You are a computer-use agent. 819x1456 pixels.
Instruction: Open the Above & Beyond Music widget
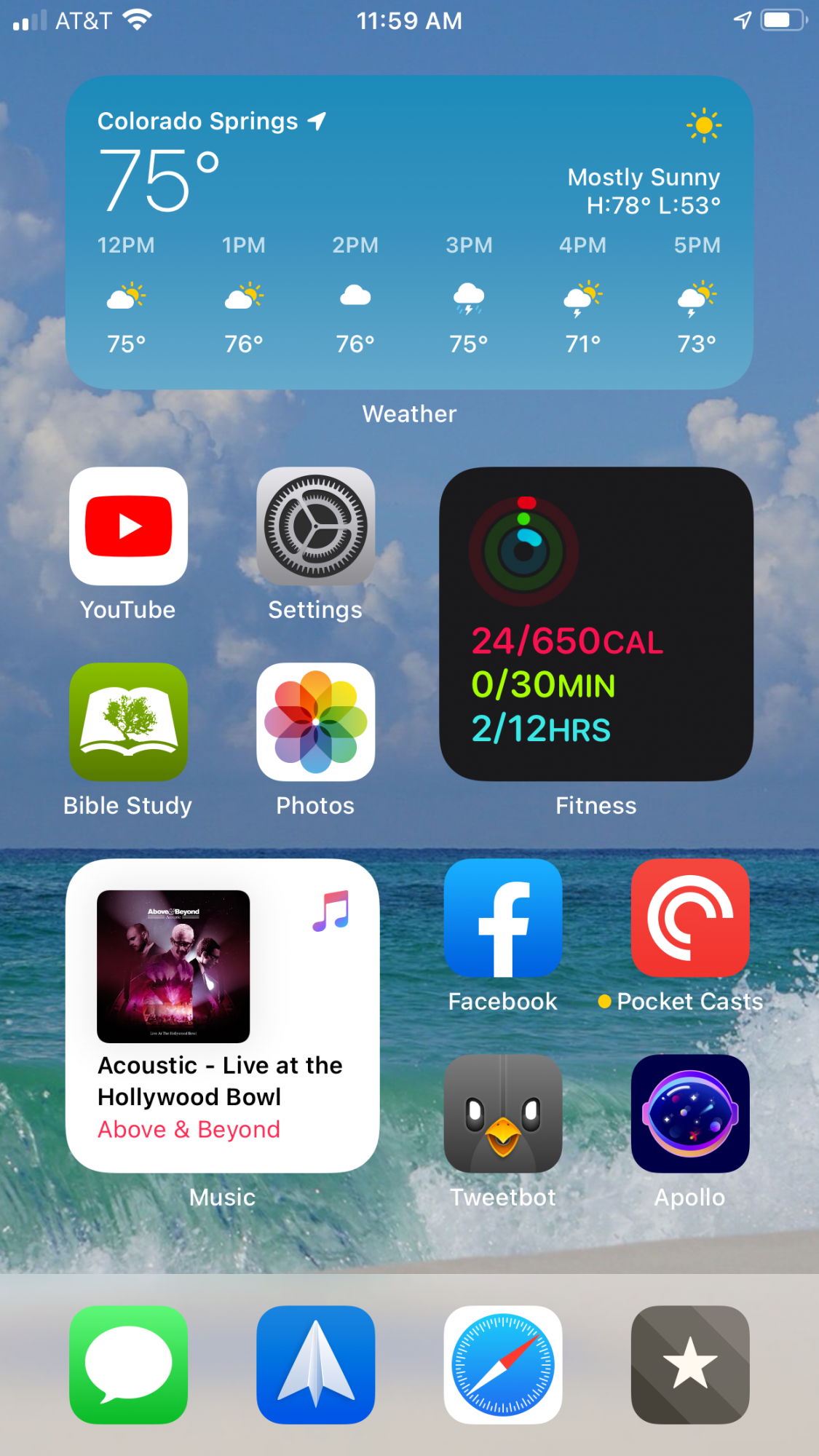222,1015
